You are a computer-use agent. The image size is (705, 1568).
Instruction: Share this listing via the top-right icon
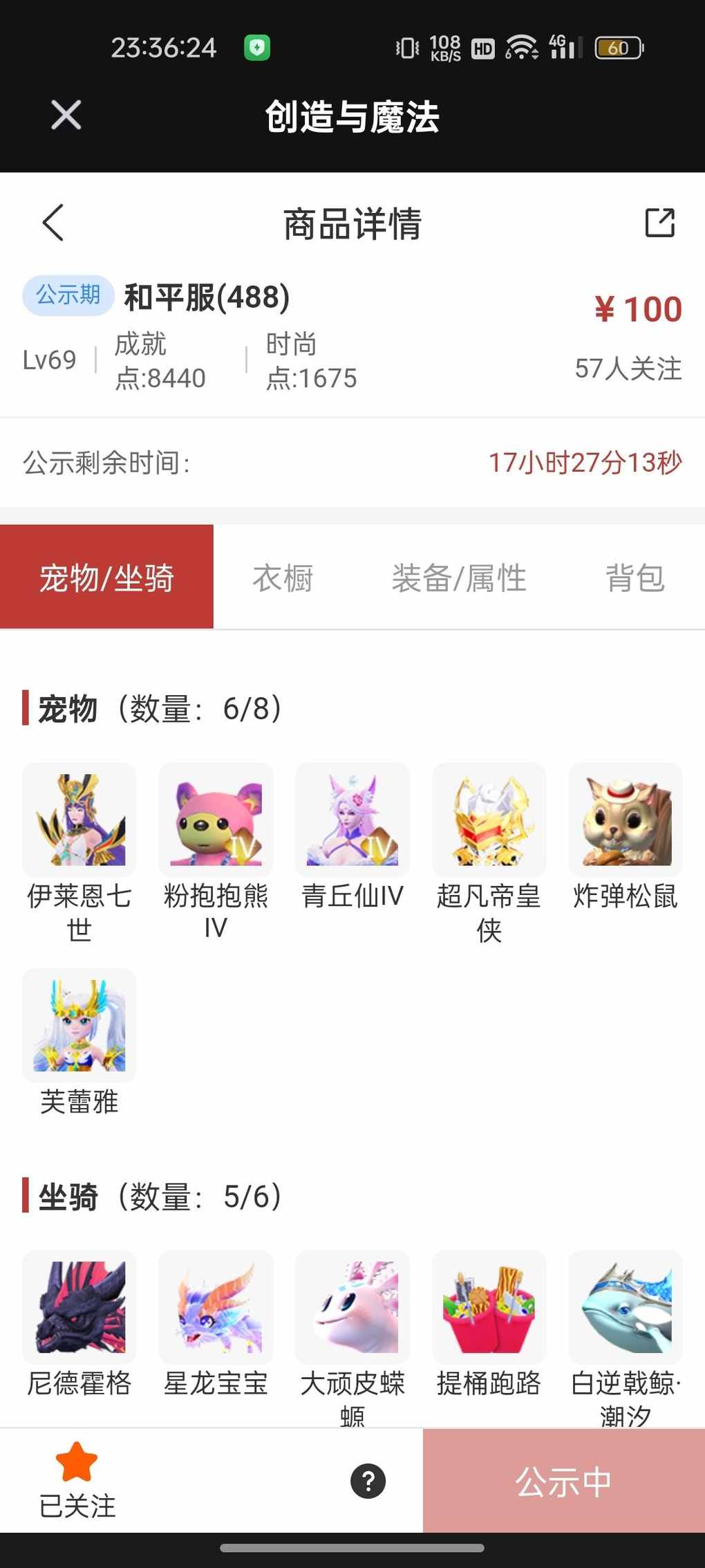(x=659, y=223)
